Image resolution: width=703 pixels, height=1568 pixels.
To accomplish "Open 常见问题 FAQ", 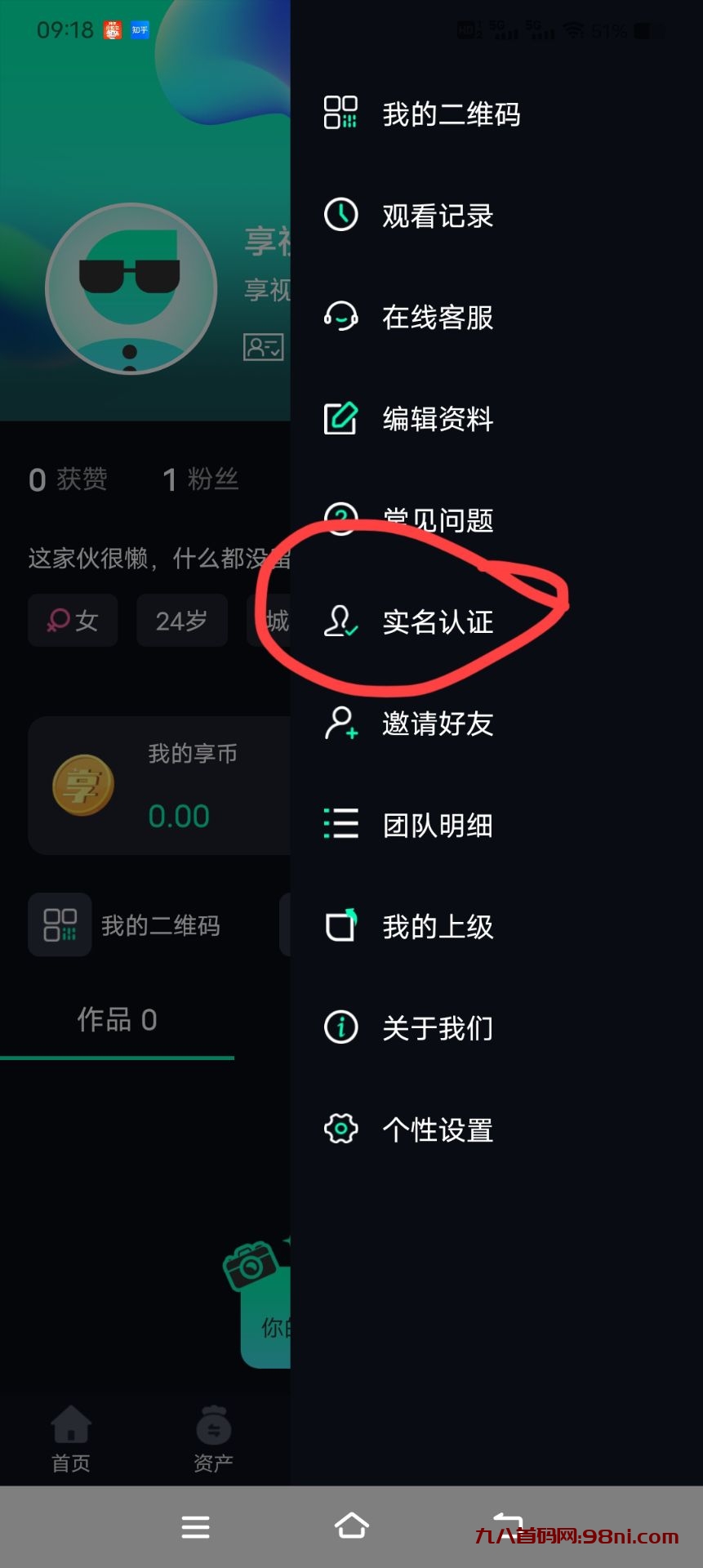I will (438, 520).
